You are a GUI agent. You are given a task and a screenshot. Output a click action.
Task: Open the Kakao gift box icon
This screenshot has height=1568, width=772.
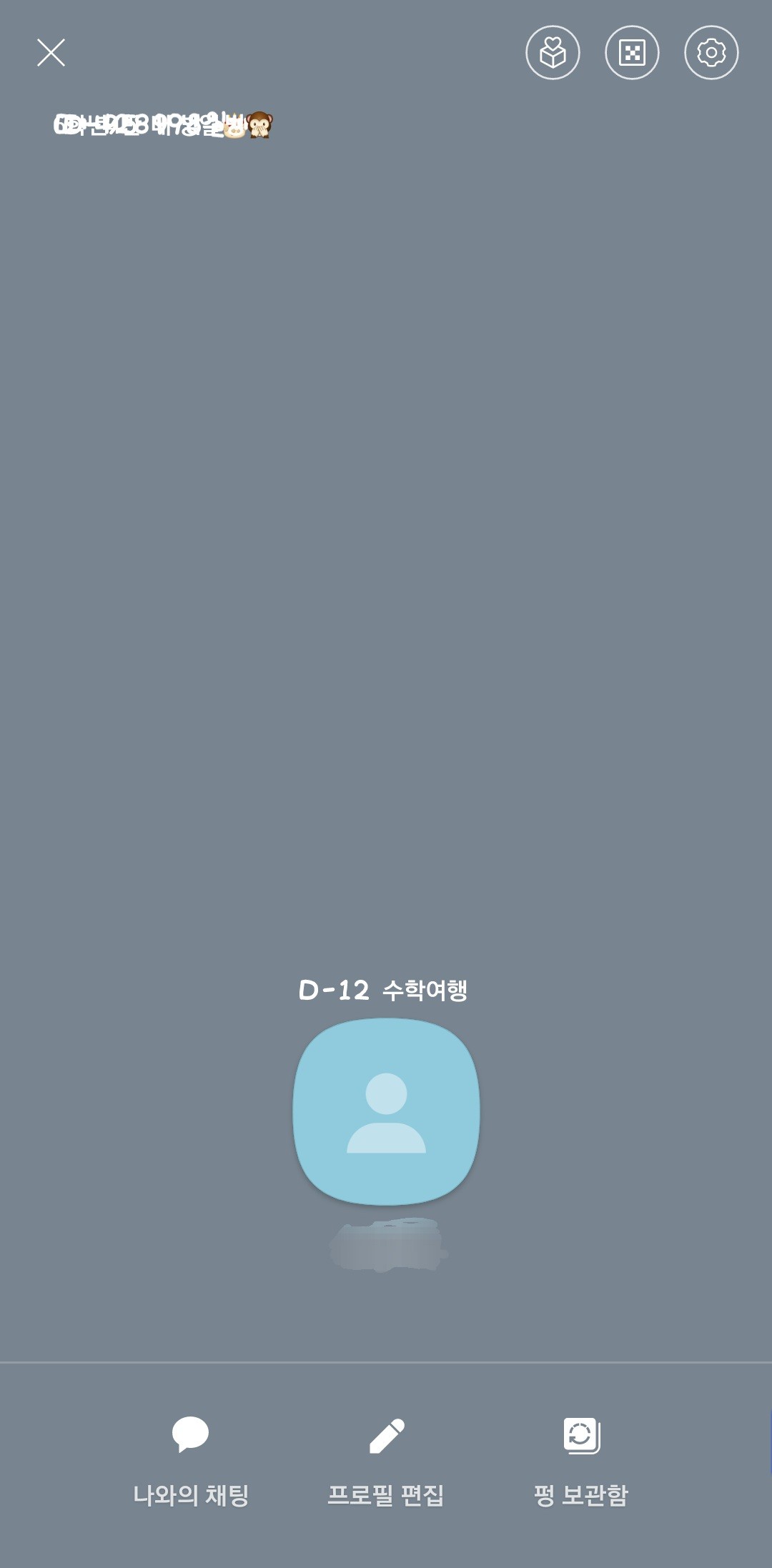click(x=552, y=51)
